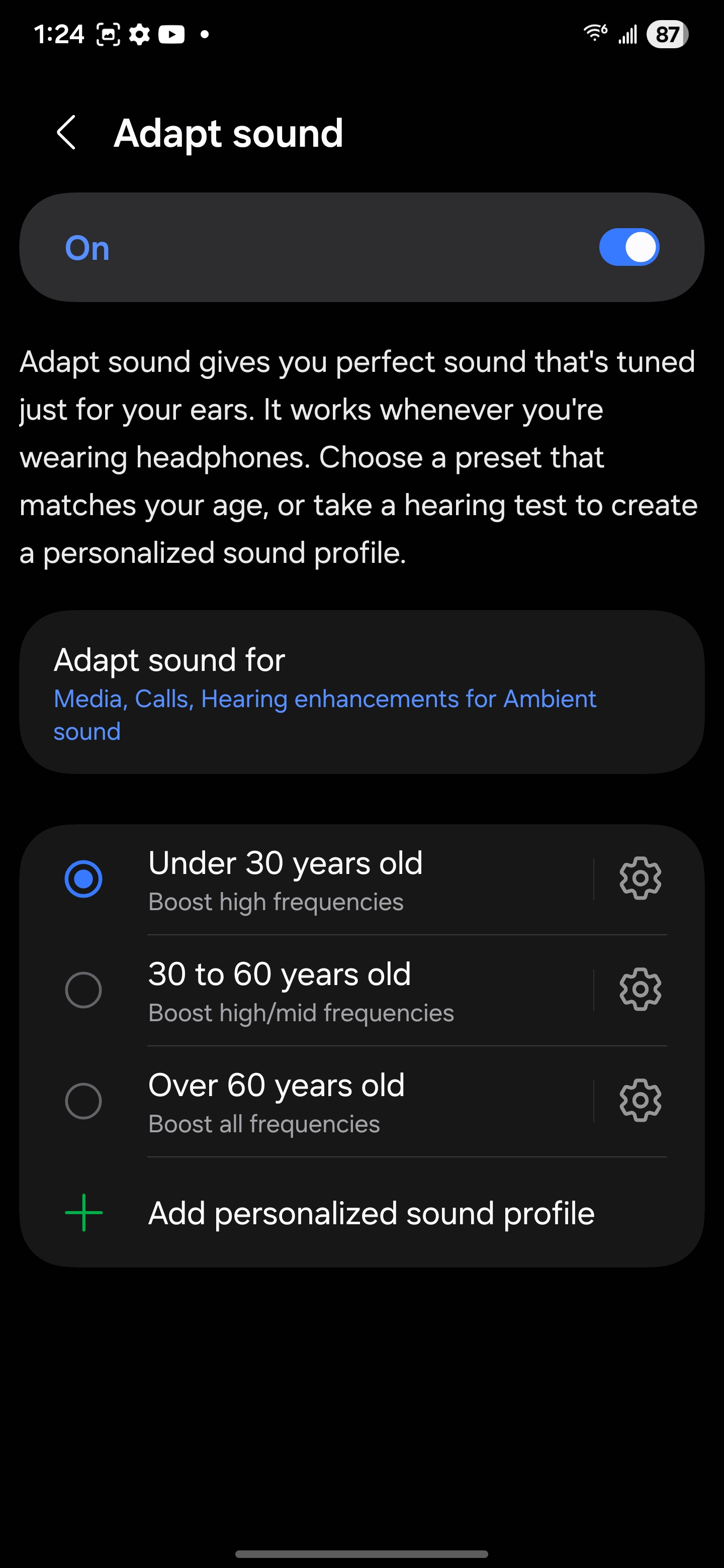Select the Under 30 years old radio button
This screenshot has height=1568, width=724.
[83, 878]
